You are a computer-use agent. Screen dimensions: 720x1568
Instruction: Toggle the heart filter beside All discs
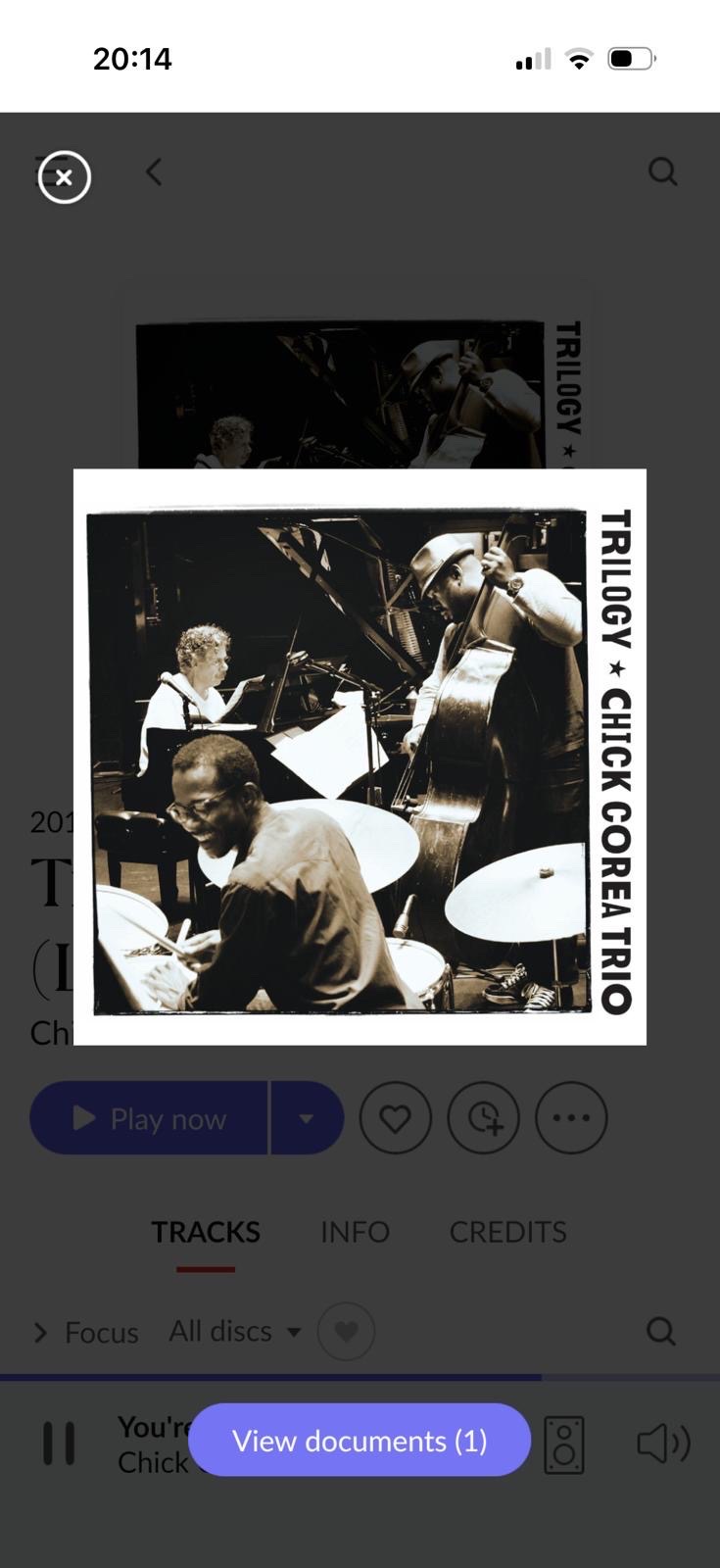coord(346,1332)
